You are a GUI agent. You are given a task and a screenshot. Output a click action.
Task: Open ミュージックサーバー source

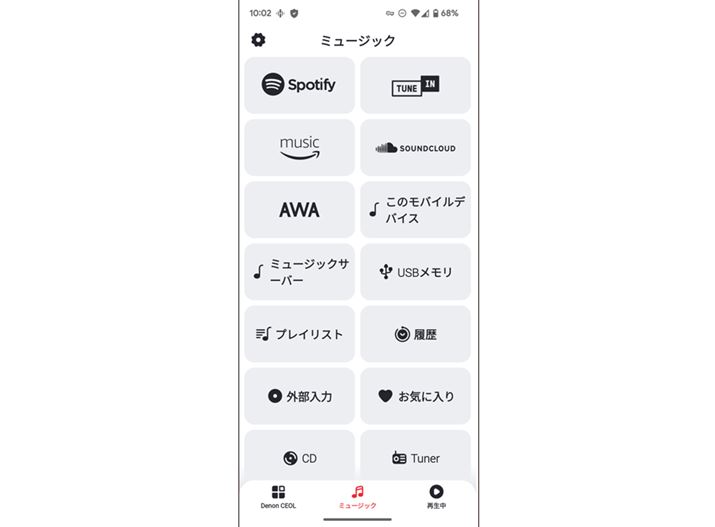click(x=299, y=271)
